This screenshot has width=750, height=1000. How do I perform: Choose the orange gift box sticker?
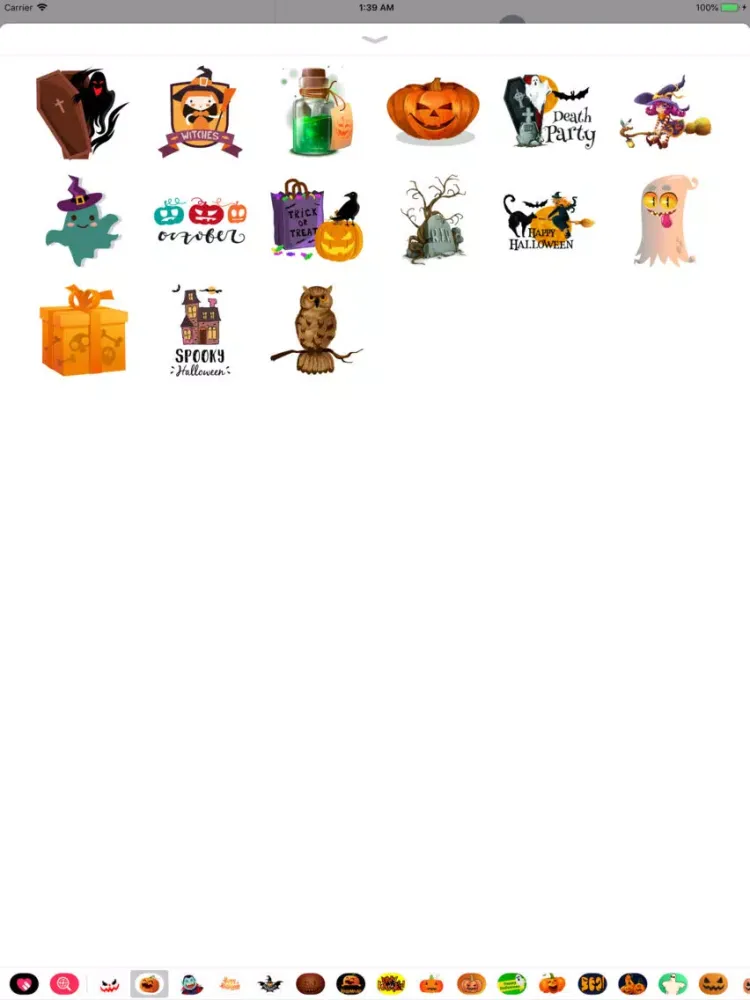pos(83,331)
